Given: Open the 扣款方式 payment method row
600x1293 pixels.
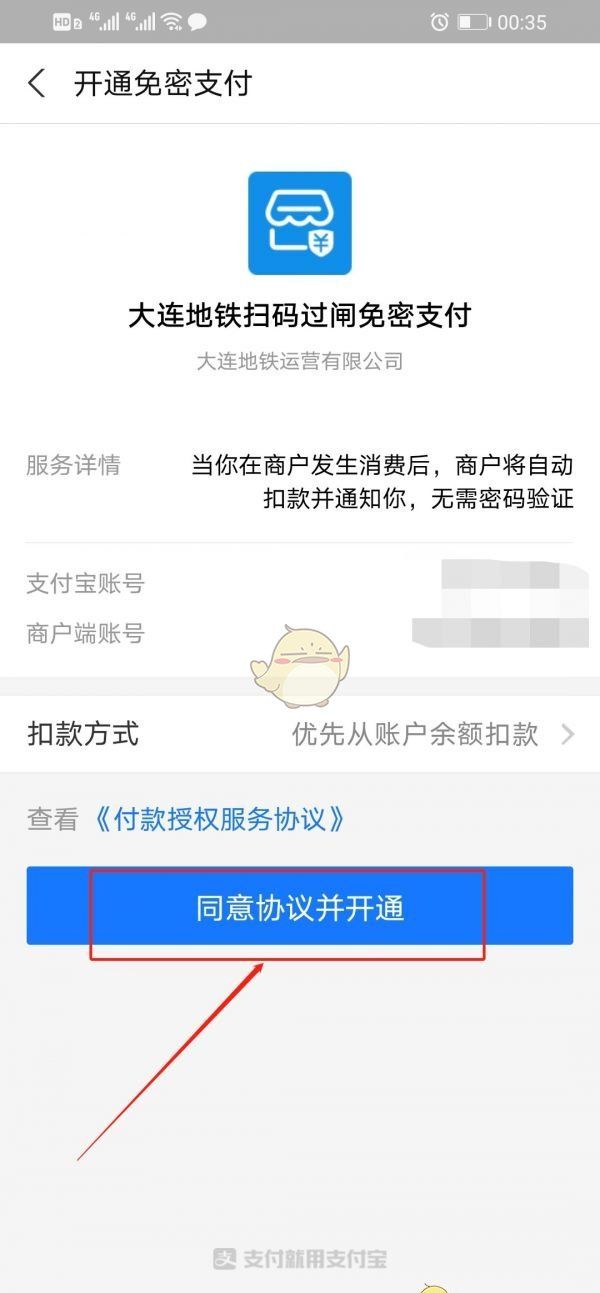Looking at the screenshot, I should pyautogui.click(x=300, y=735).
